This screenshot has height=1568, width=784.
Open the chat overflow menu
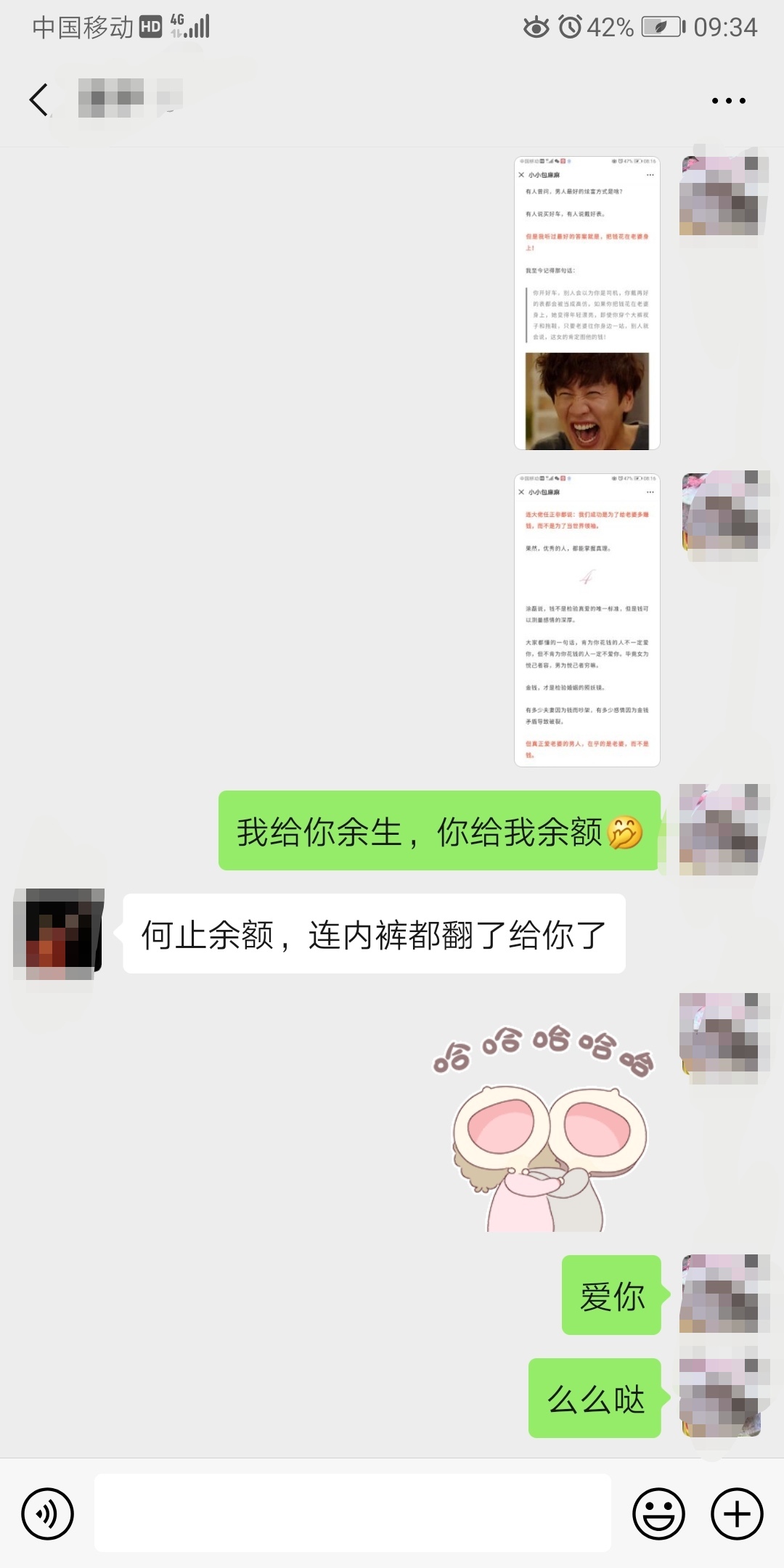[x=728, y=101]
